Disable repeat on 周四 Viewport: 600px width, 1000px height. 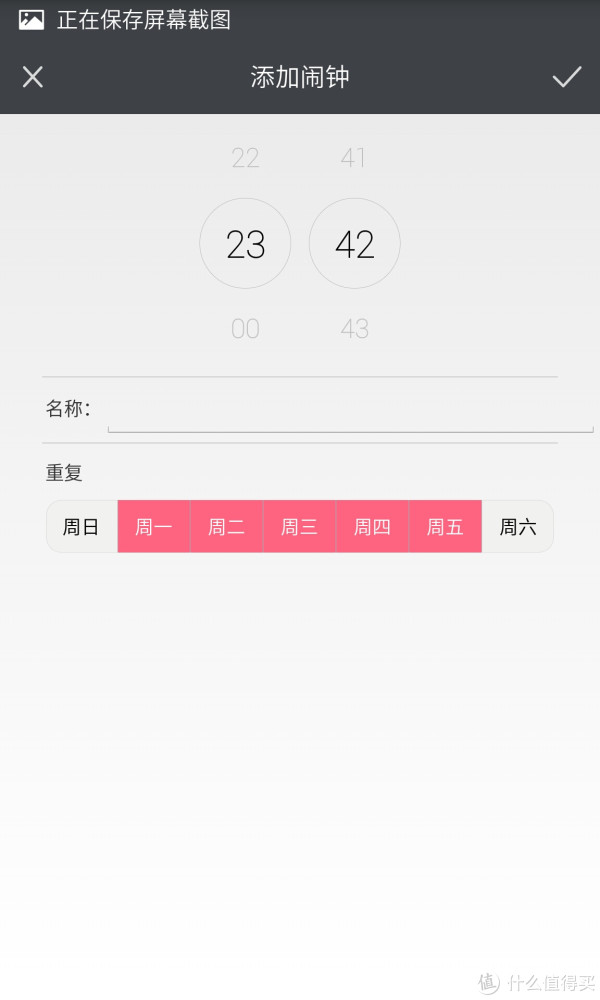373,527
